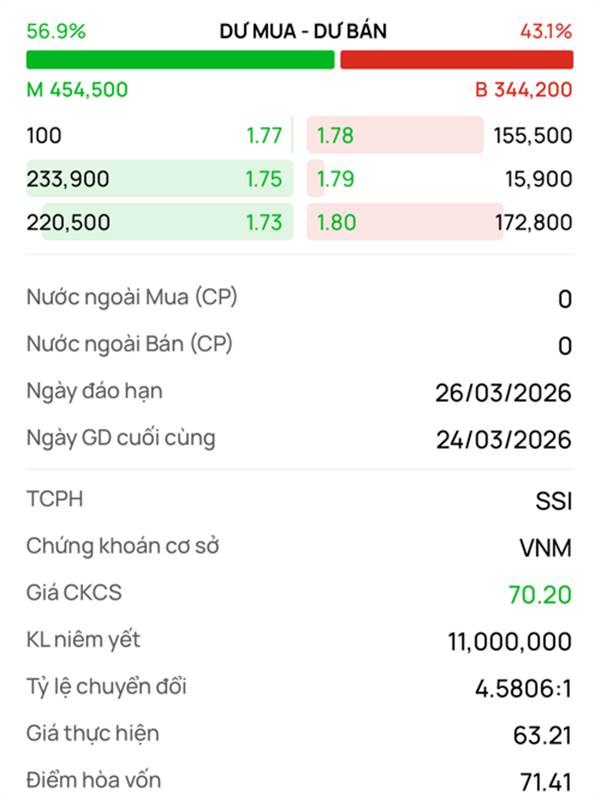The height and width of the screenshot is (800, 600).
Task: Pick the 1.80 ask price level
Action: coord(336,222)
